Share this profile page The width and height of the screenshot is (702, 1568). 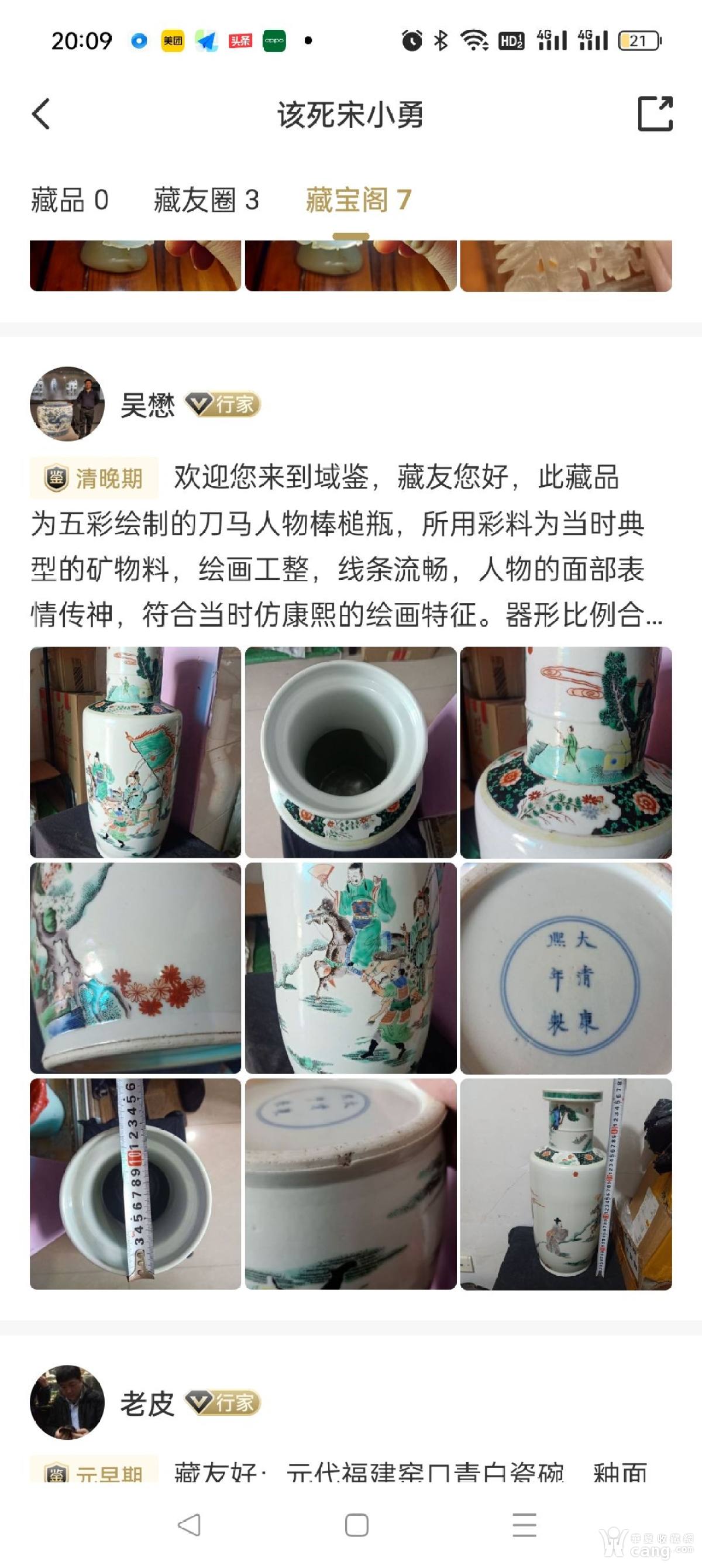[x=655, y=114]
